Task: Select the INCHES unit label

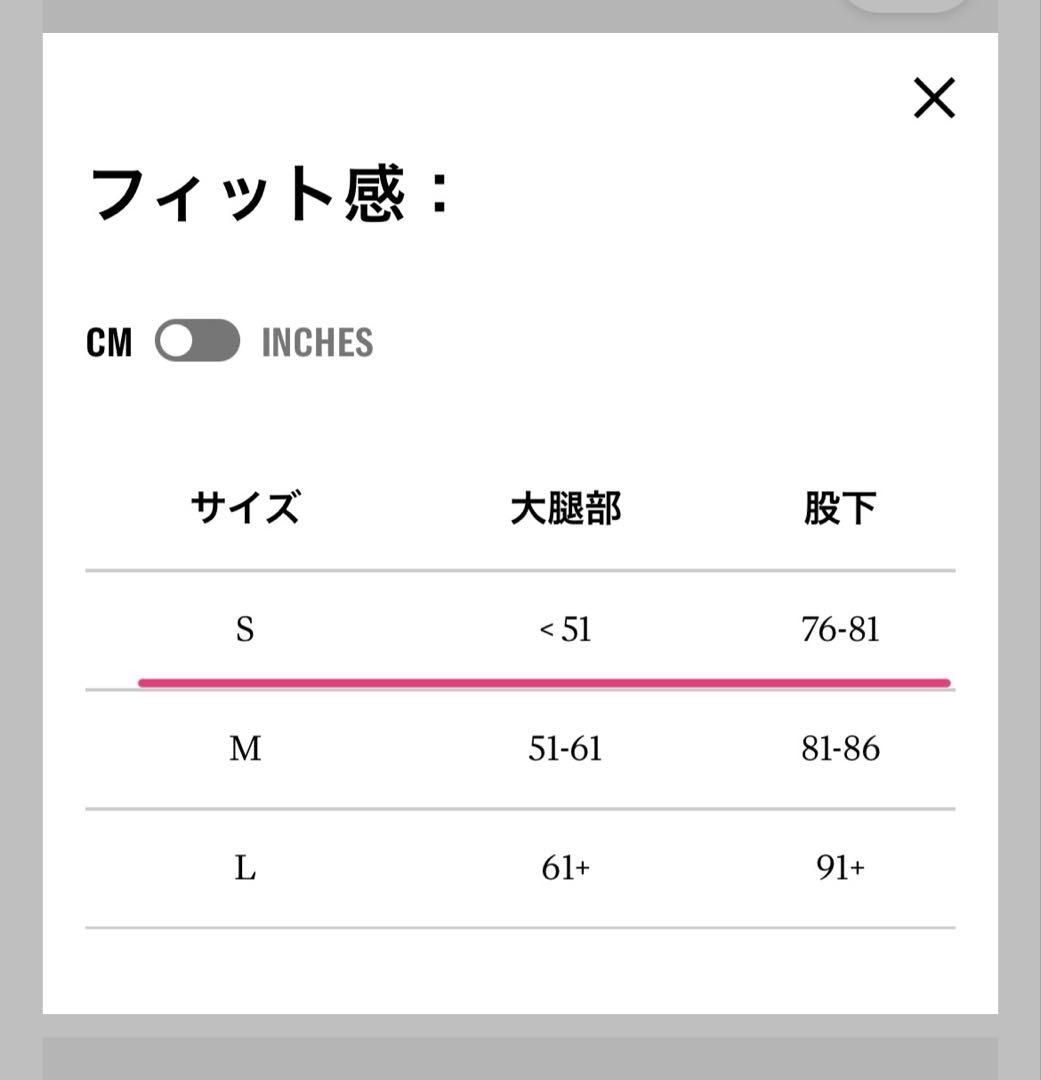Action: [318, 342]
